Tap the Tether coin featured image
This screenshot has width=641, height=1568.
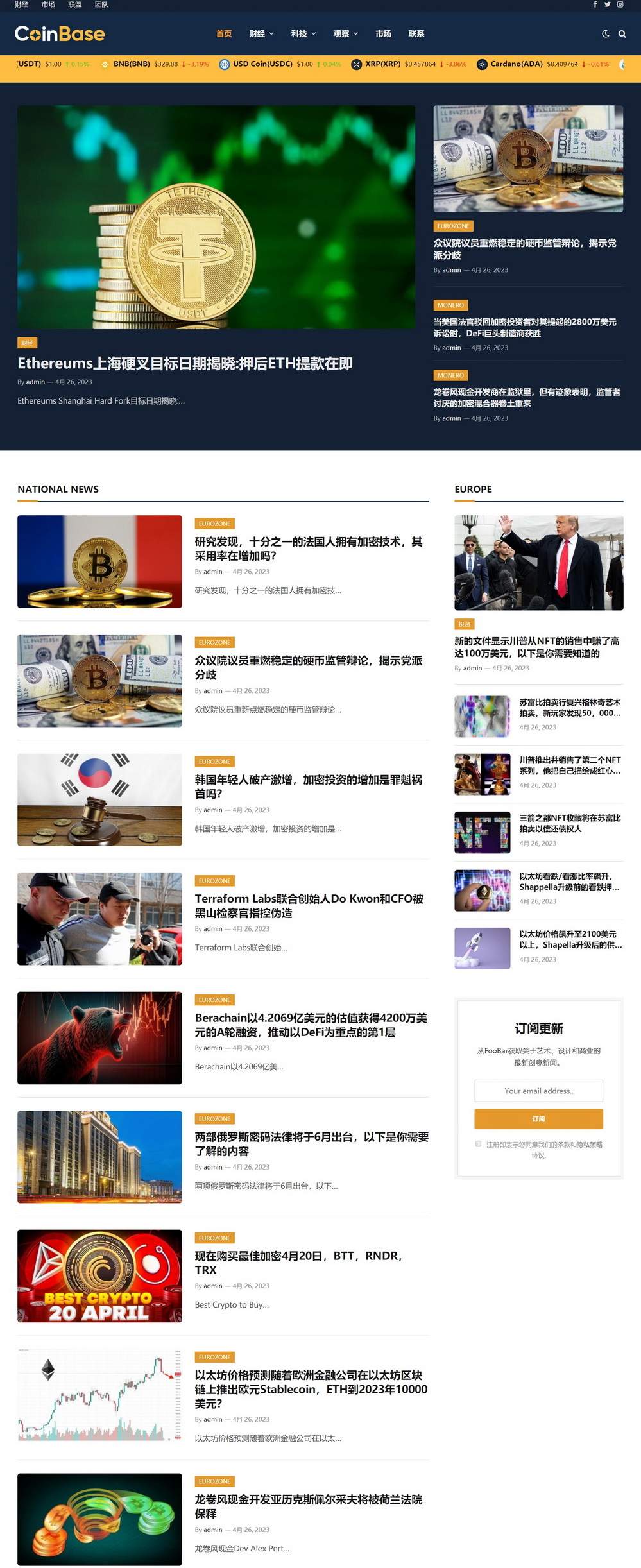216,217
